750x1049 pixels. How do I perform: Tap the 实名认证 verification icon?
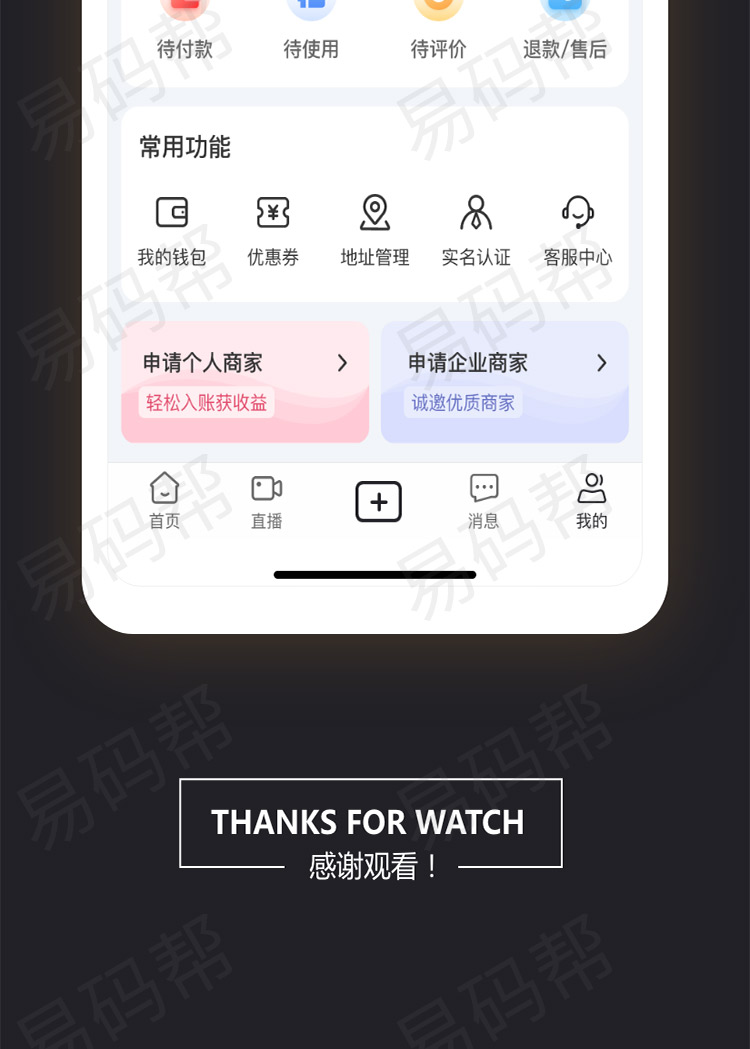tap(476, 212)
